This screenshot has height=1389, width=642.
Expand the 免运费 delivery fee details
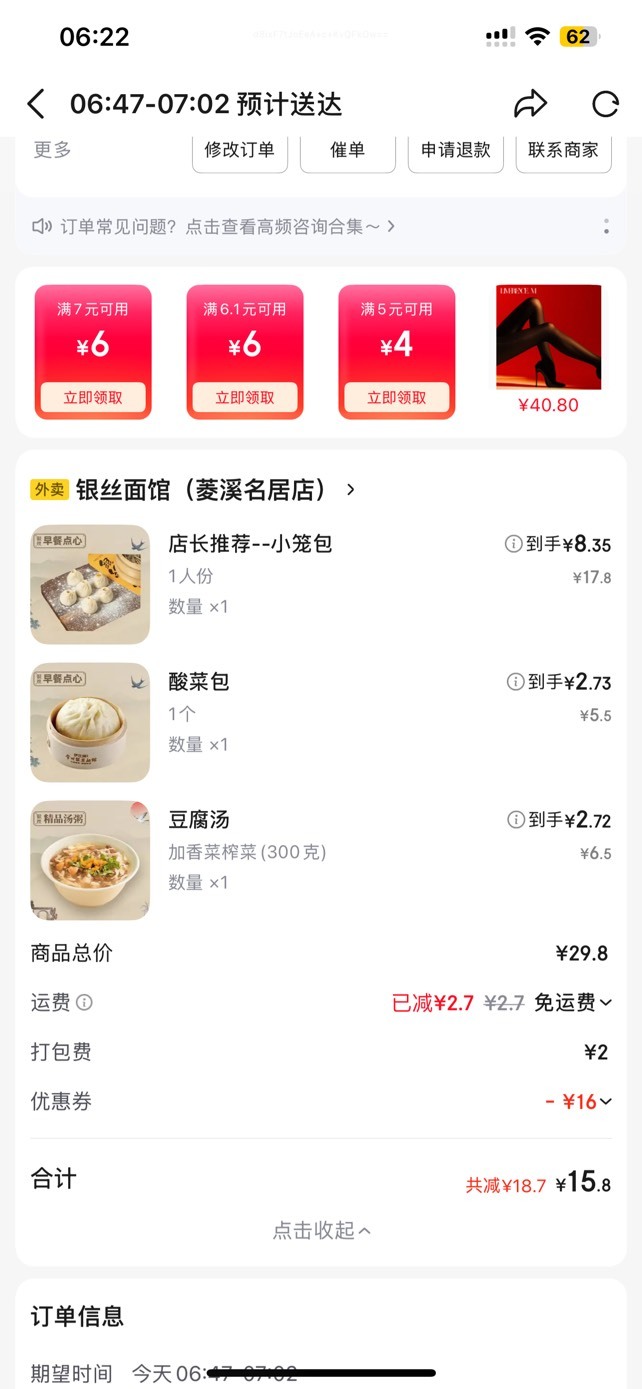[573, 1003]
